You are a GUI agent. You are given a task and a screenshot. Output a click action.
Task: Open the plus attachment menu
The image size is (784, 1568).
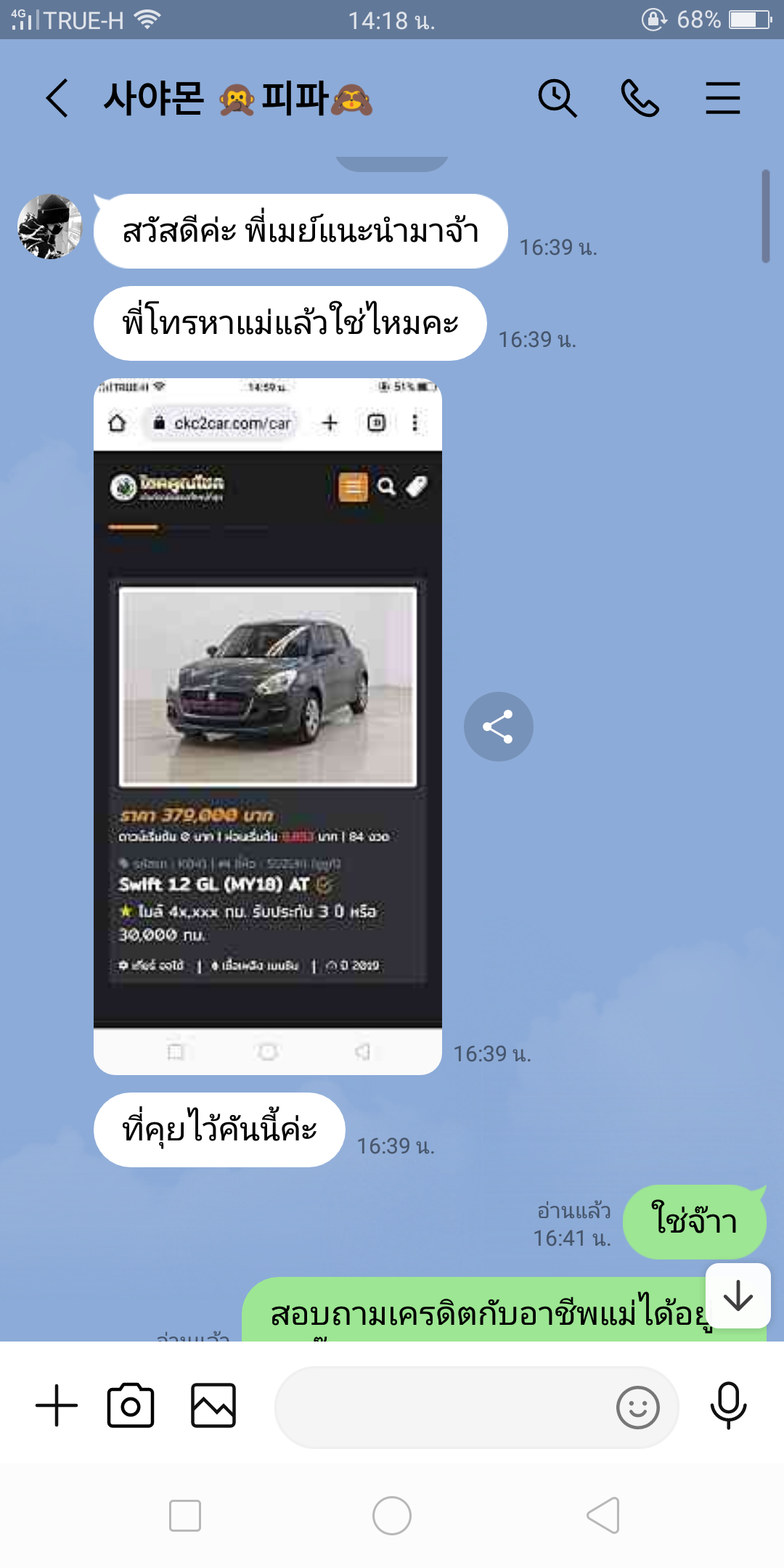[57, 1405]
